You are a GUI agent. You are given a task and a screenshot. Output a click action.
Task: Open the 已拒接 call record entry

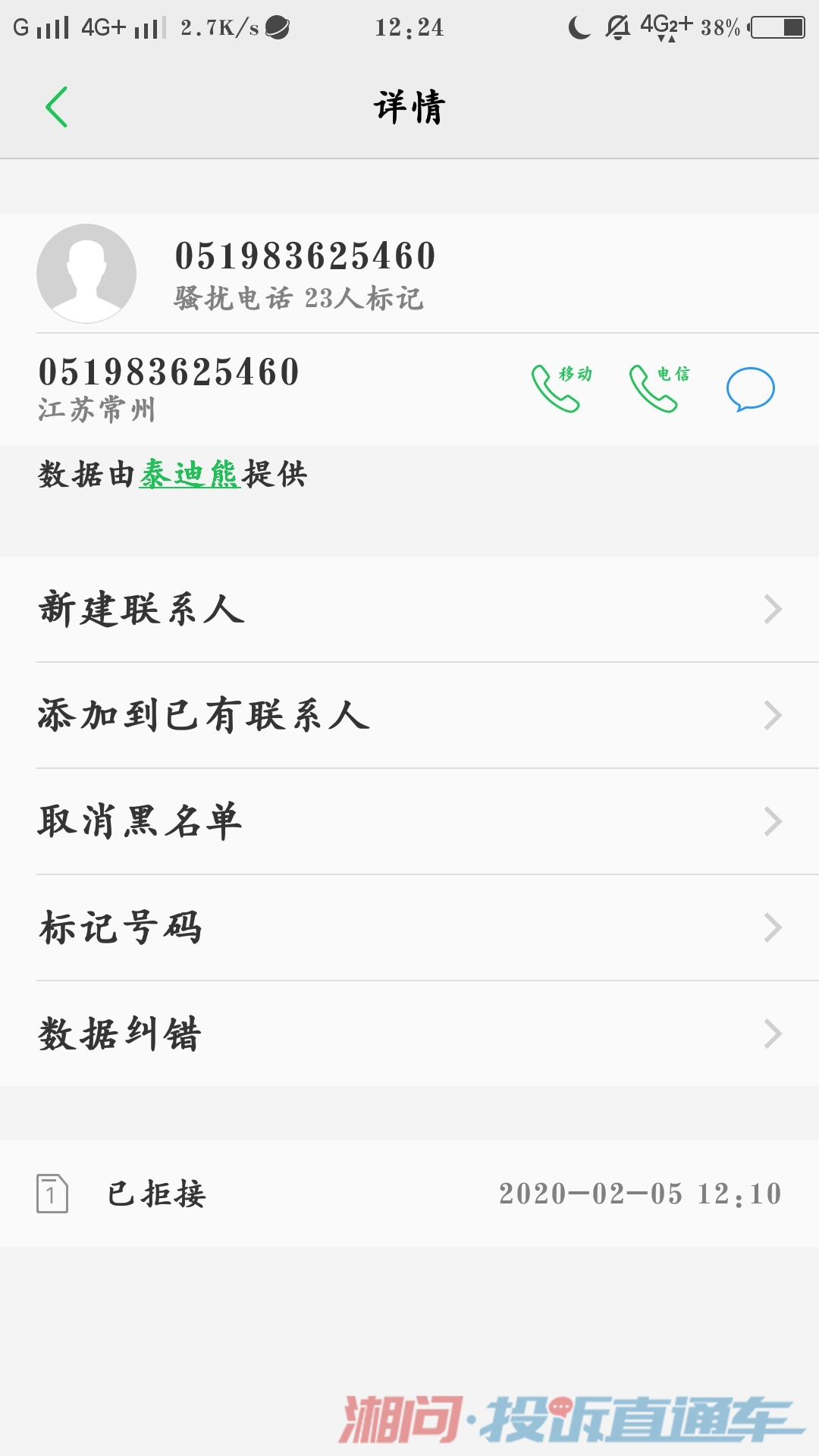click(409, 1194)
